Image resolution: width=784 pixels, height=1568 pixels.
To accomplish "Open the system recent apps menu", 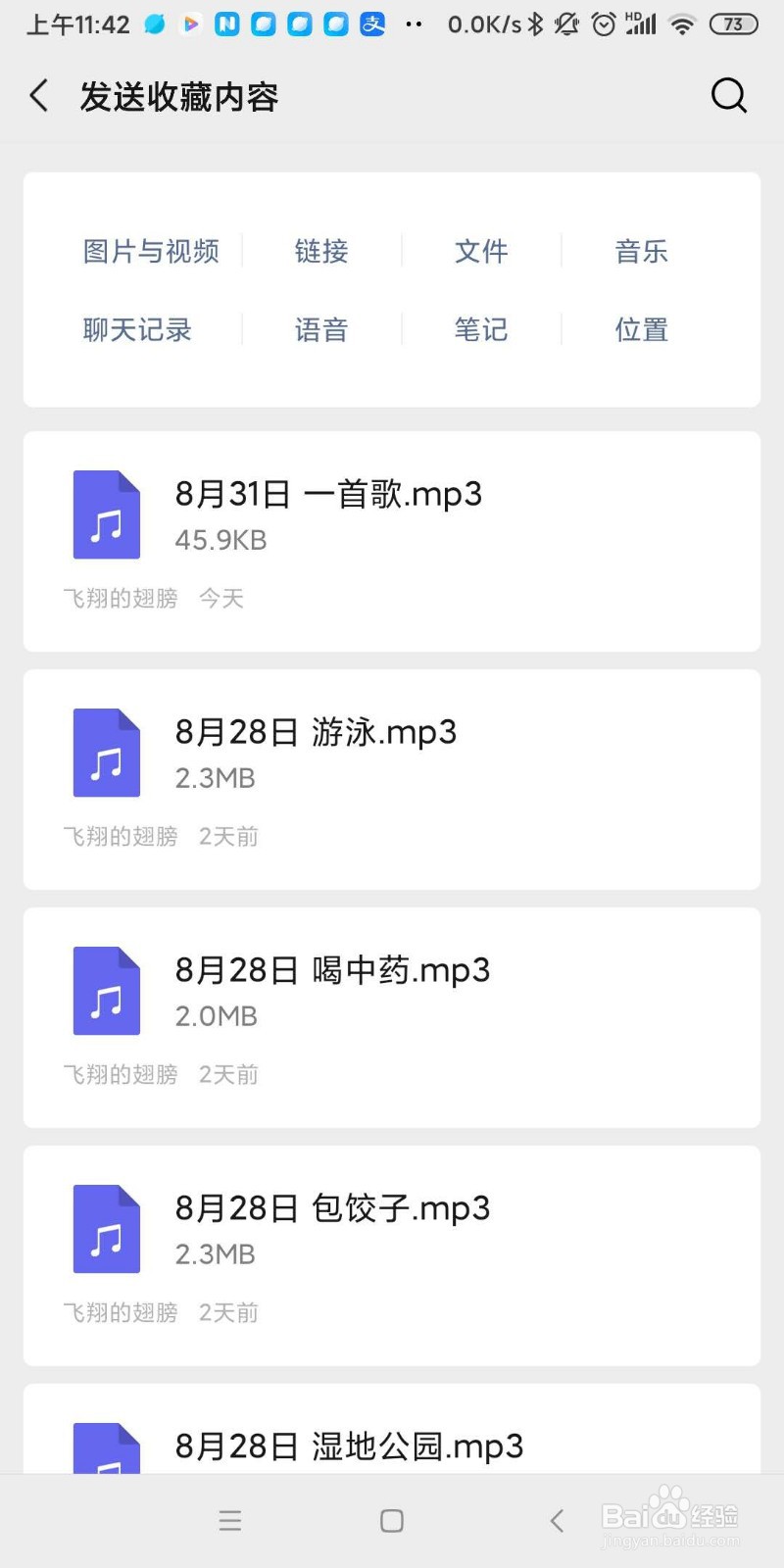I will tap(230, 1521).
